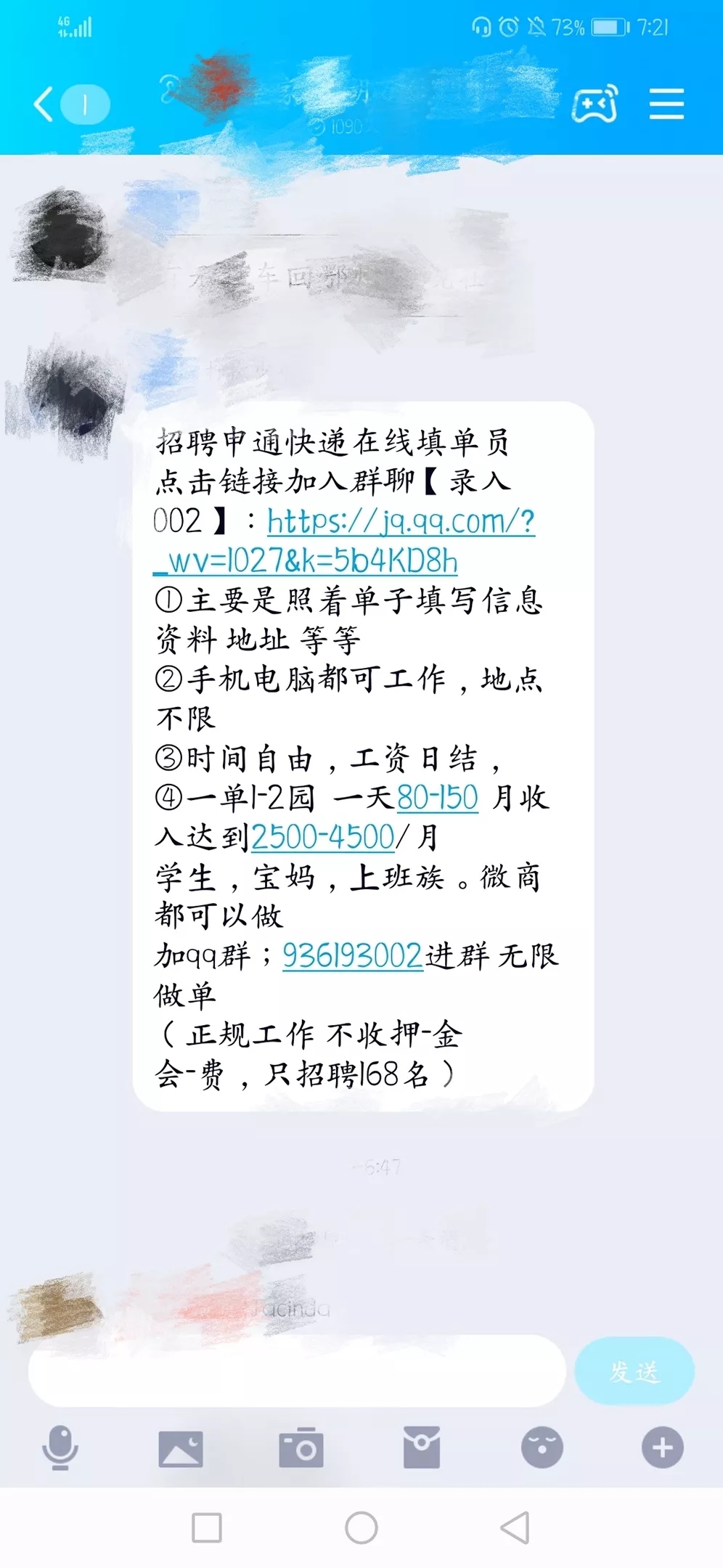Tap the voice message microphone icon
Viewport: 723px width, 1568px height.
coord(62,1449)
